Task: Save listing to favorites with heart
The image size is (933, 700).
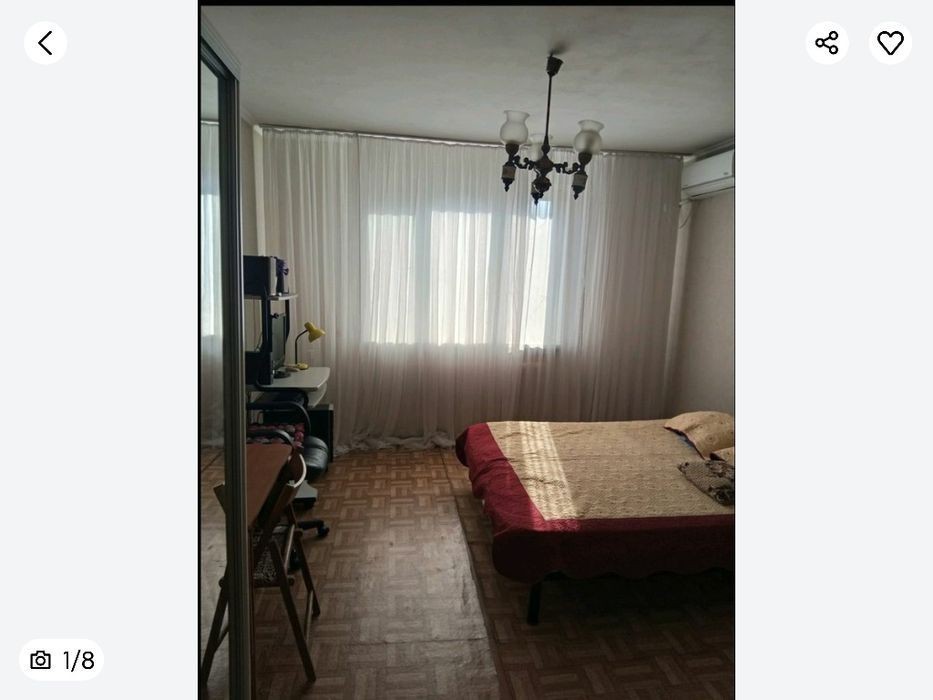Action: click(890, 43)
